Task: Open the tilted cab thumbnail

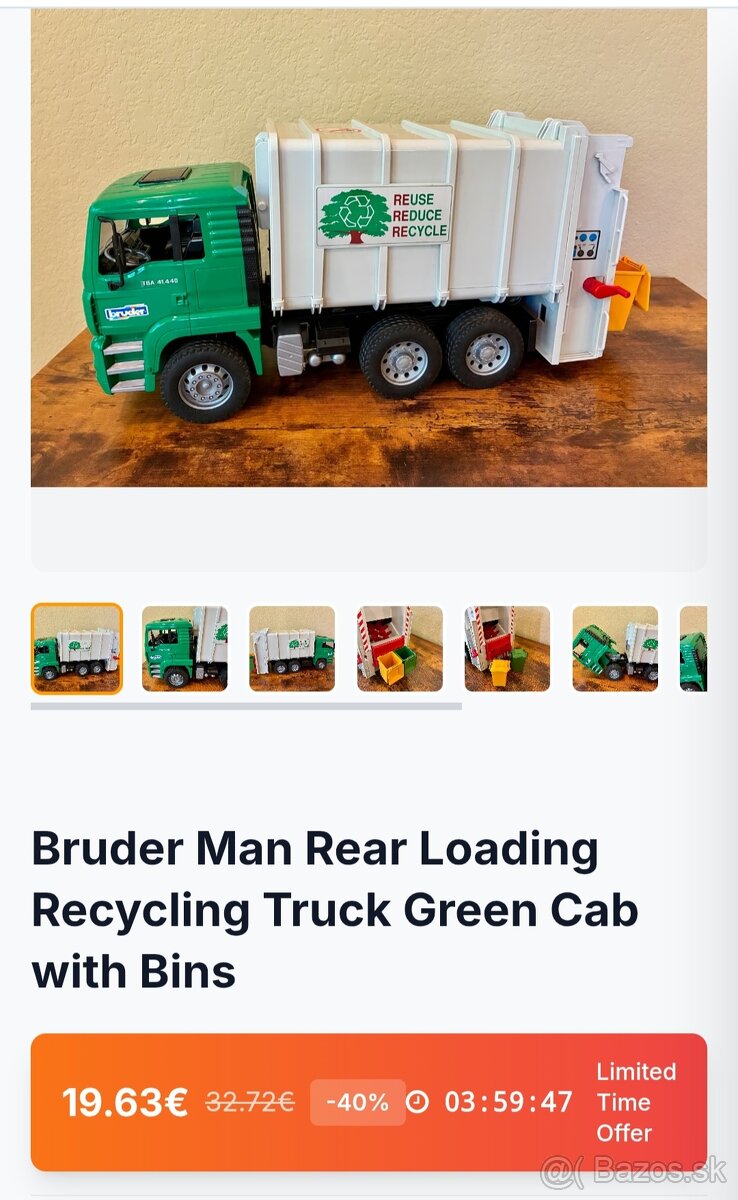Action: (x=615, y=648)
